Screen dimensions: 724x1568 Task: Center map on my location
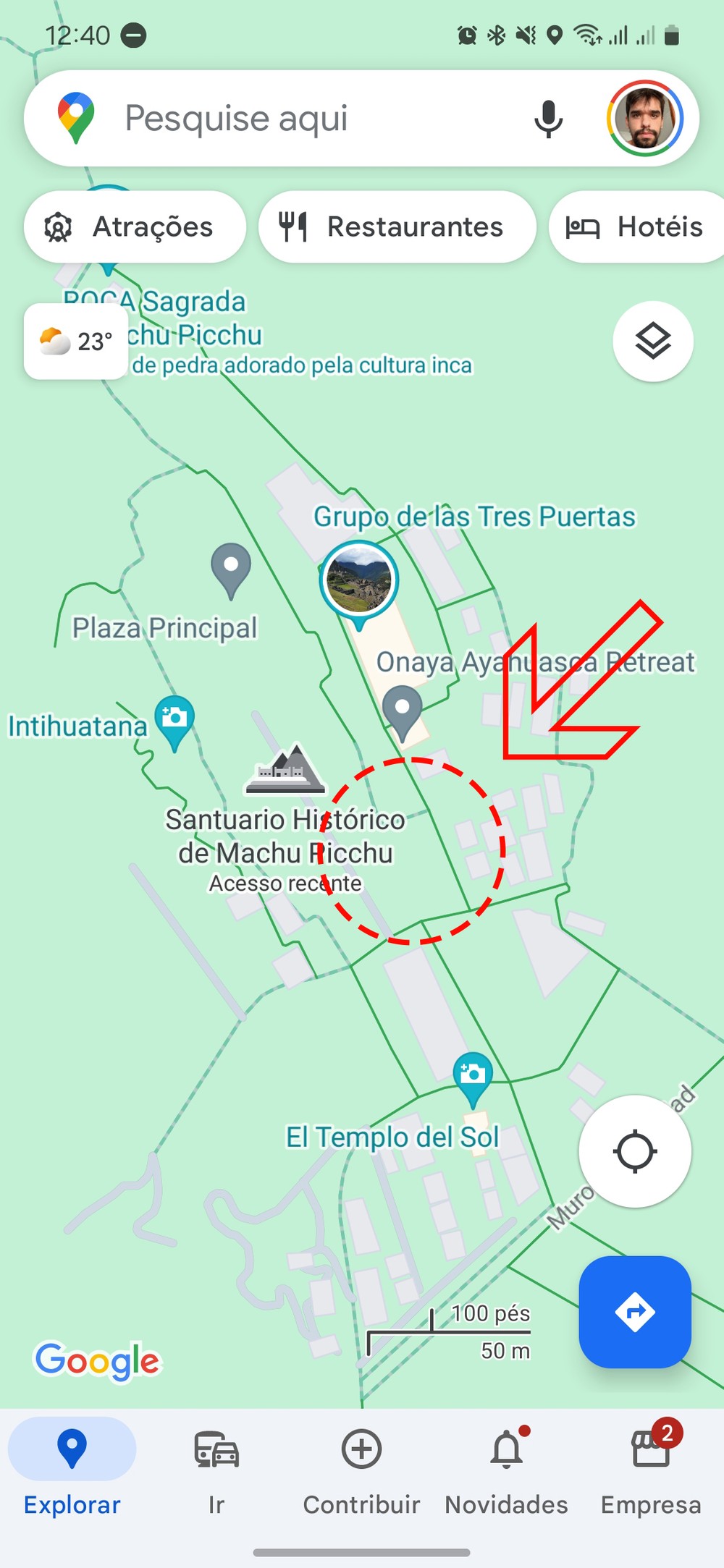[635, 1151]
